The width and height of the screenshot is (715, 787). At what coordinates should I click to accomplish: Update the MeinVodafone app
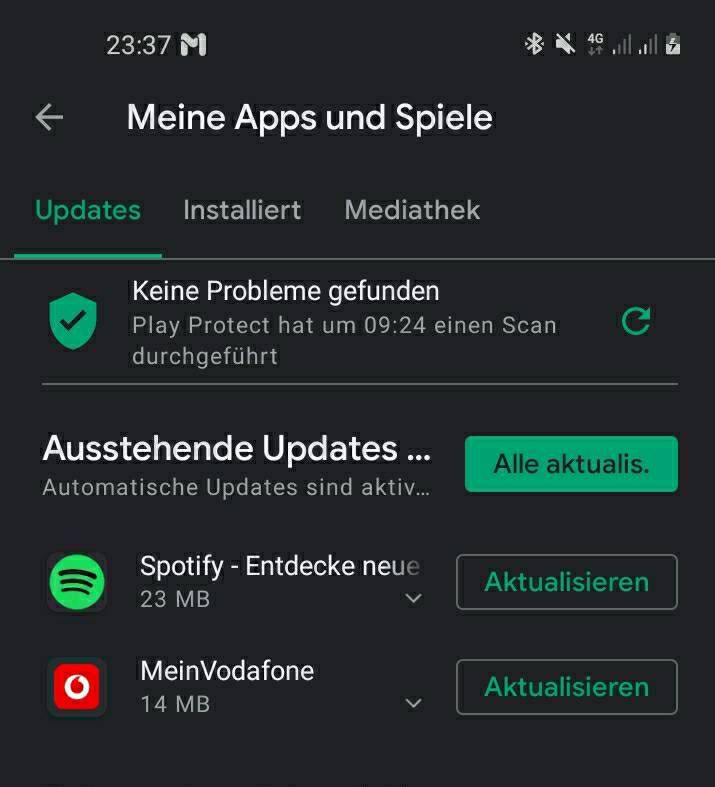click(566, 687)
